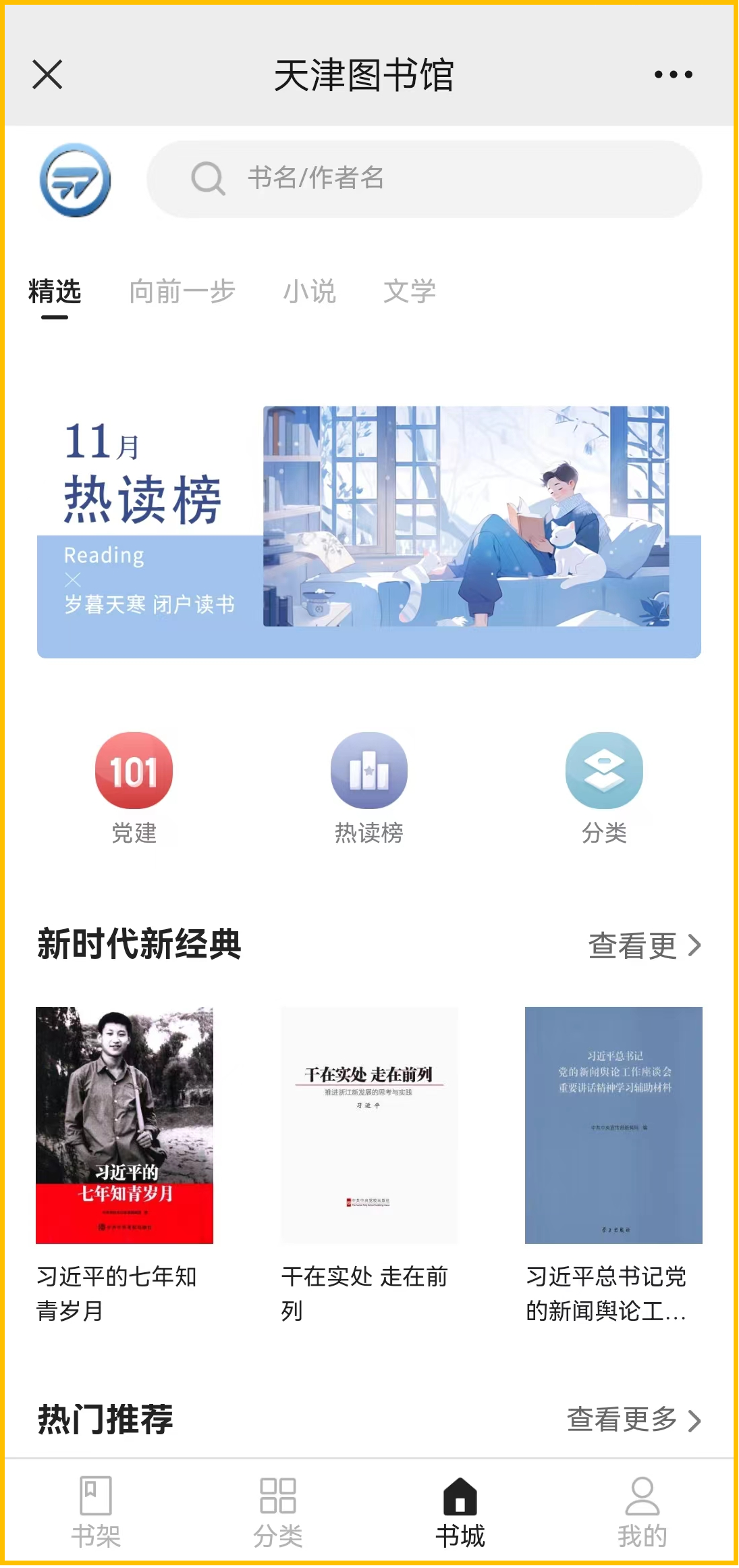Open the 11月热读榜 banner
Viewport: 739px width, 1568px height.
(x=368, y=530)
